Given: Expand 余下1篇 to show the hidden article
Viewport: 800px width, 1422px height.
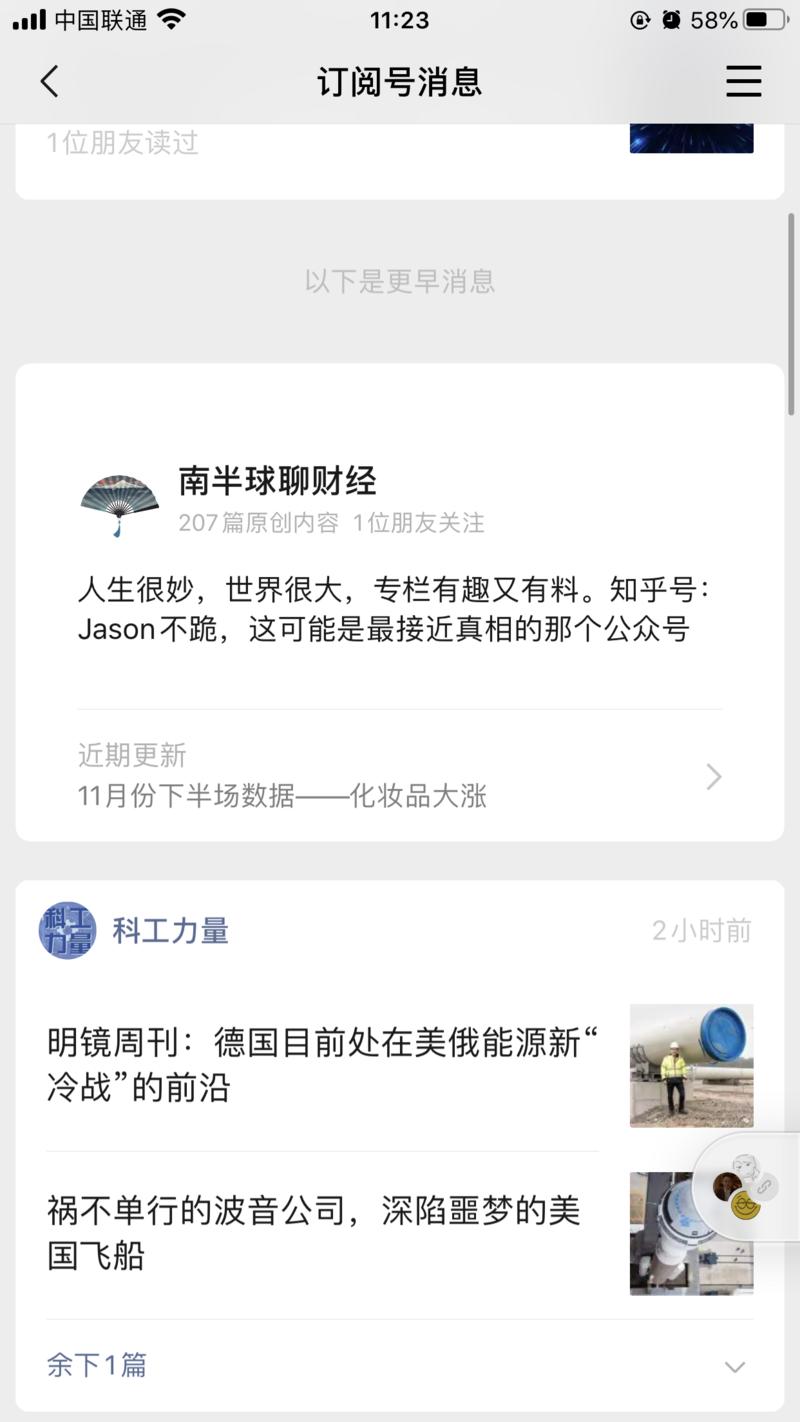Looking at the screenshot, I should tap(95, 1364).
